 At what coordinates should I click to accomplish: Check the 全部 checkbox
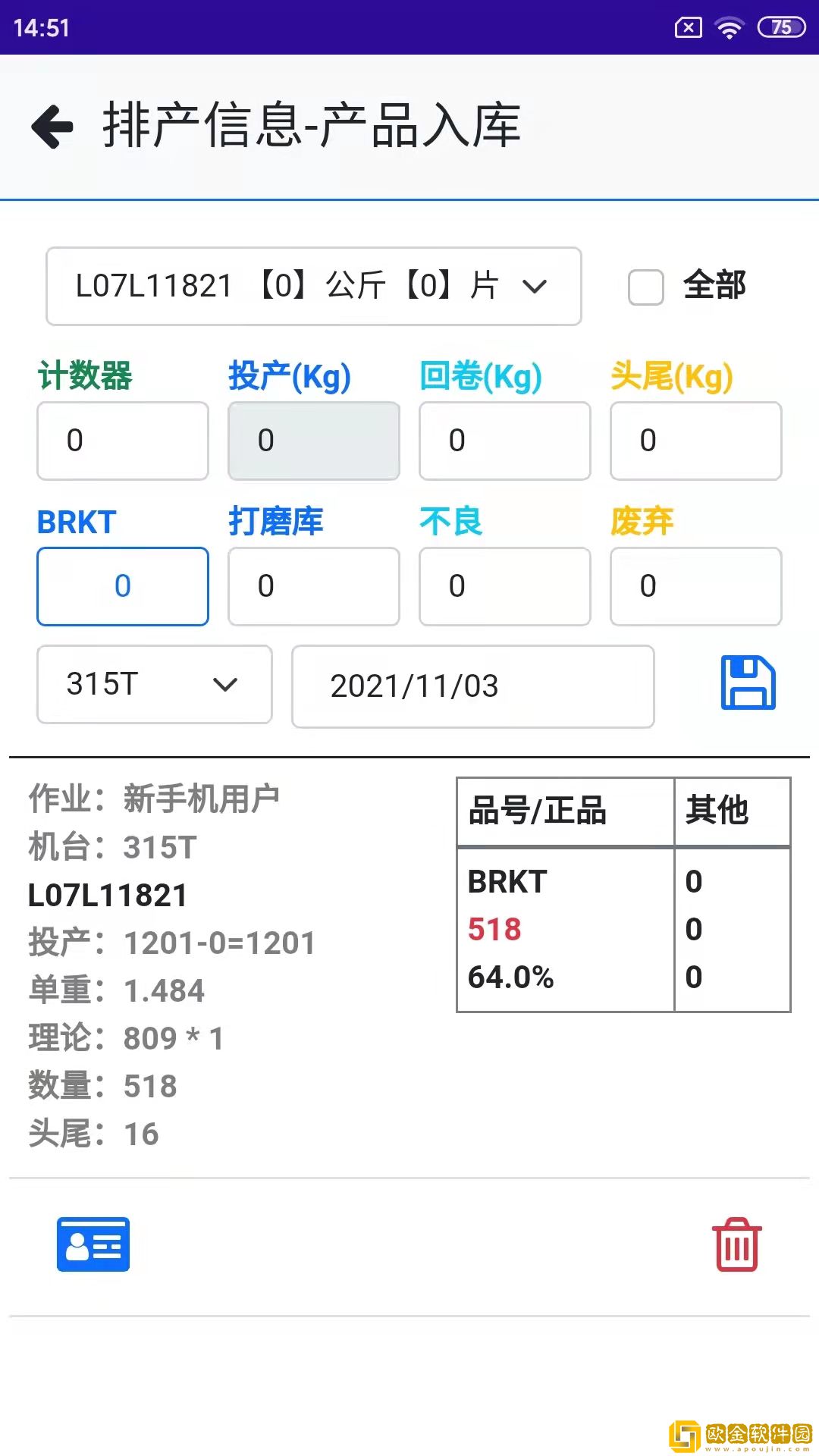coord(646,287)
